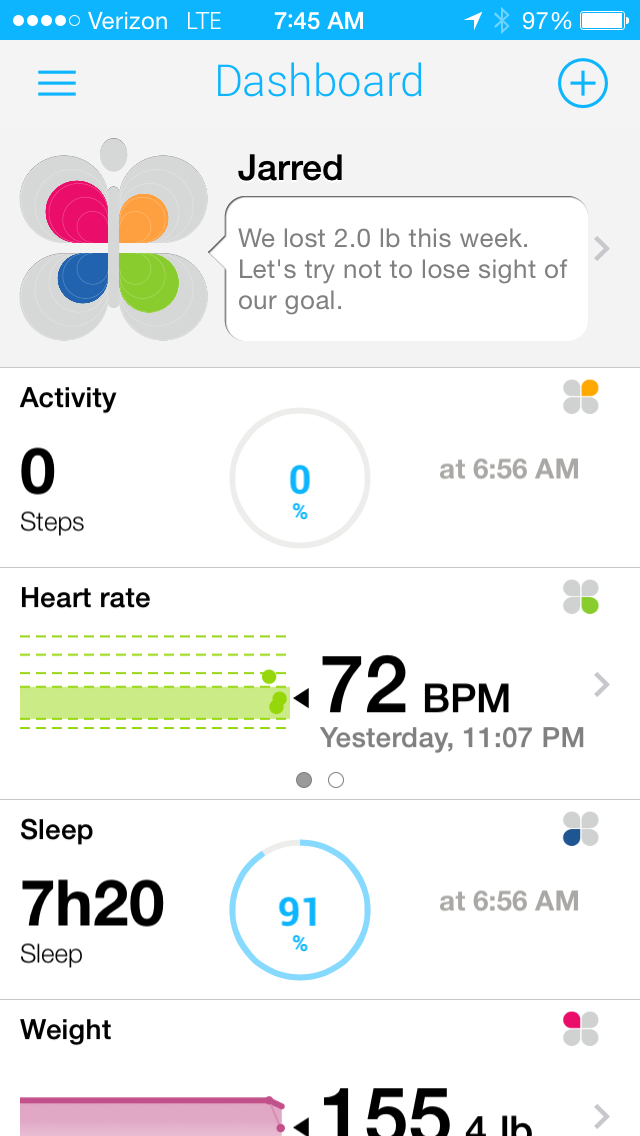Open the Sleep 7h20 card
This screenshot has height=1136, width=640.
coord(320,900)
